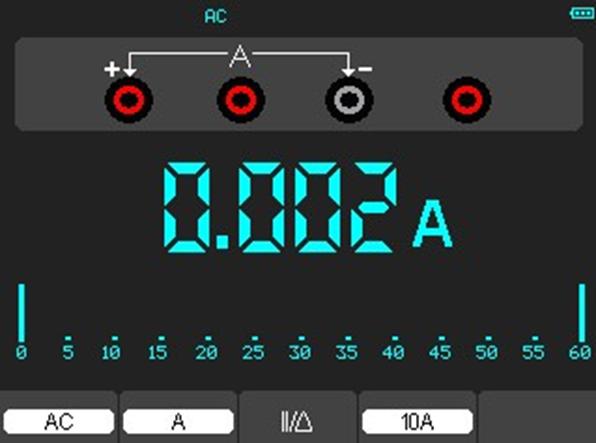Select the A current measurement softkey

coord(178,421)
